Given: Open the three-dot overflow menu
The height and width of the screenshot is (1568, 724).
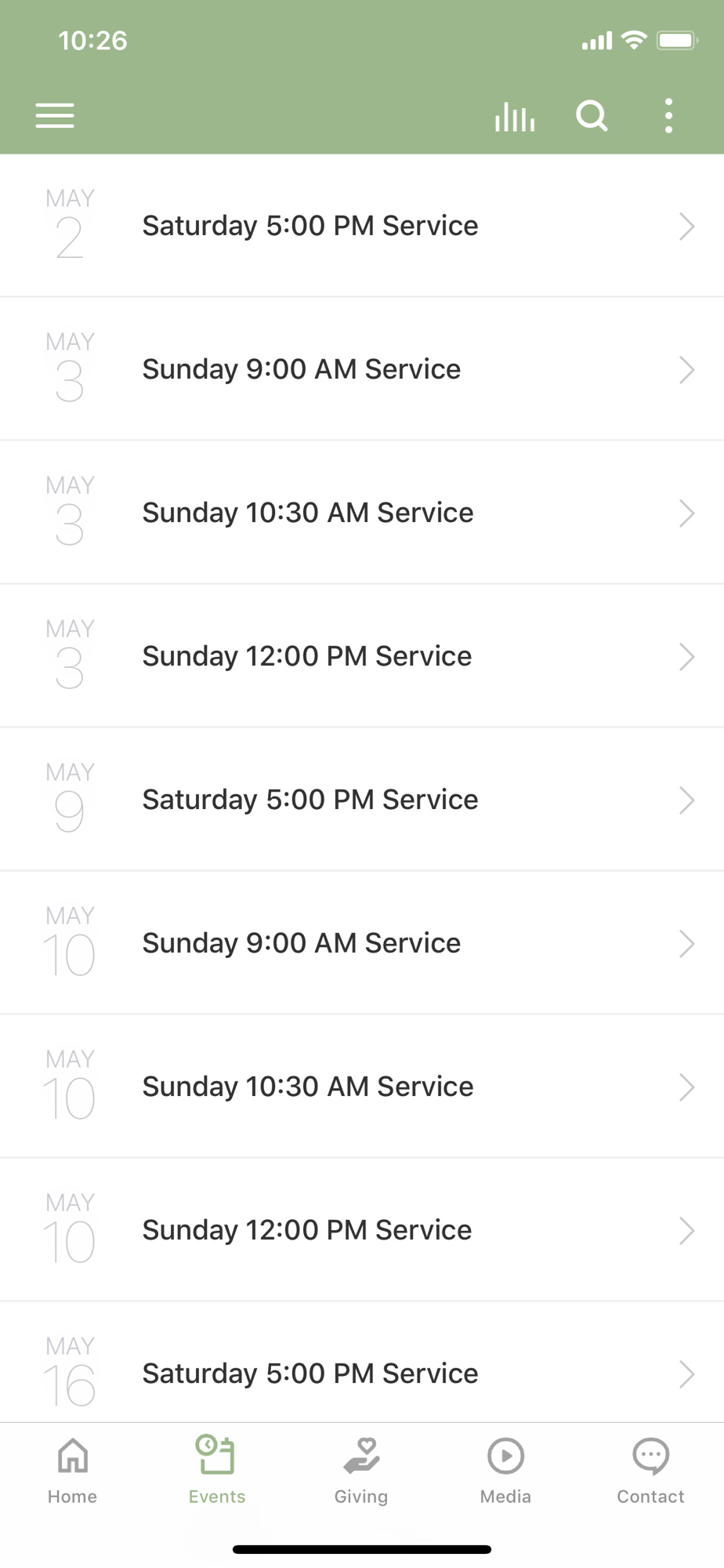Looking at the screenshot, I should click(x=668, y=116).
